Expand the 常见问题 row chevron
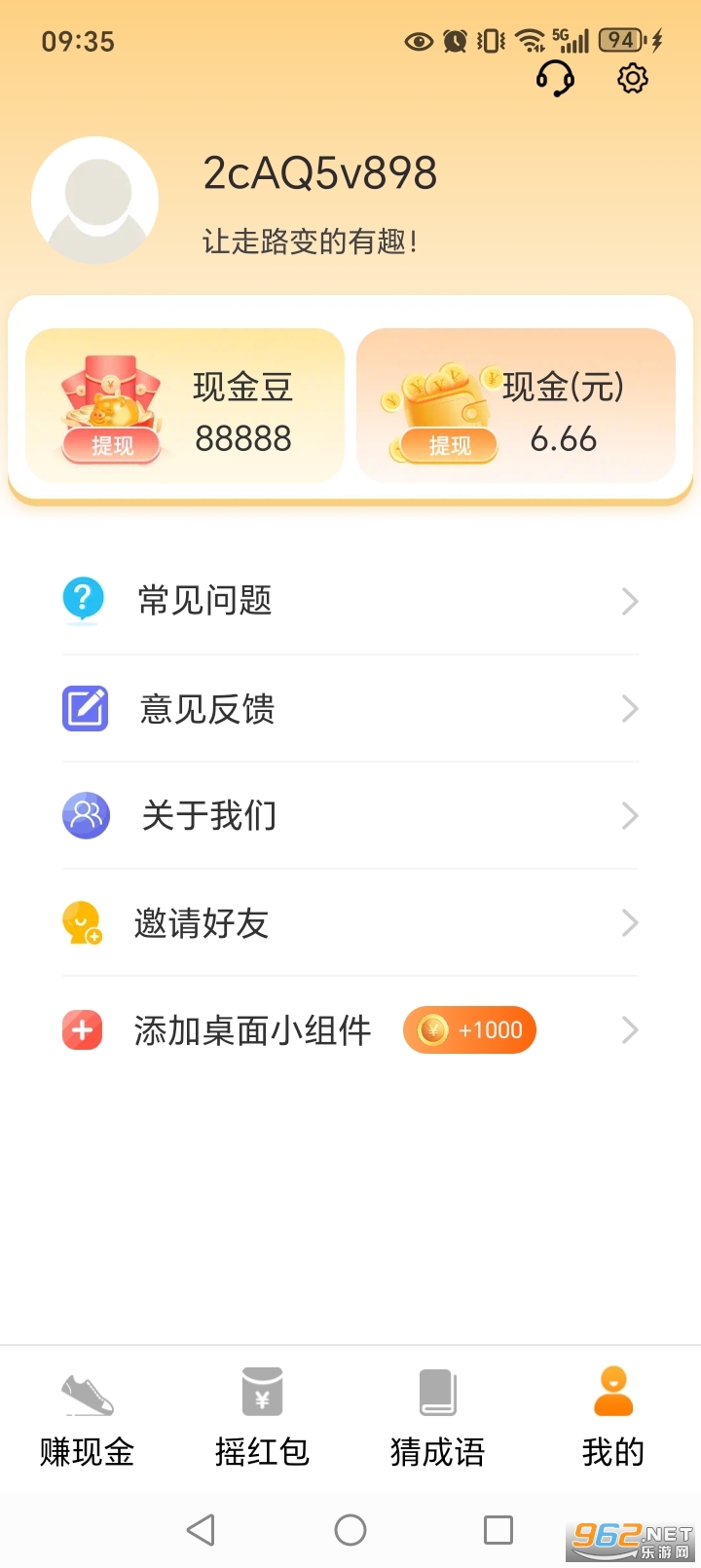 point(629,601)
